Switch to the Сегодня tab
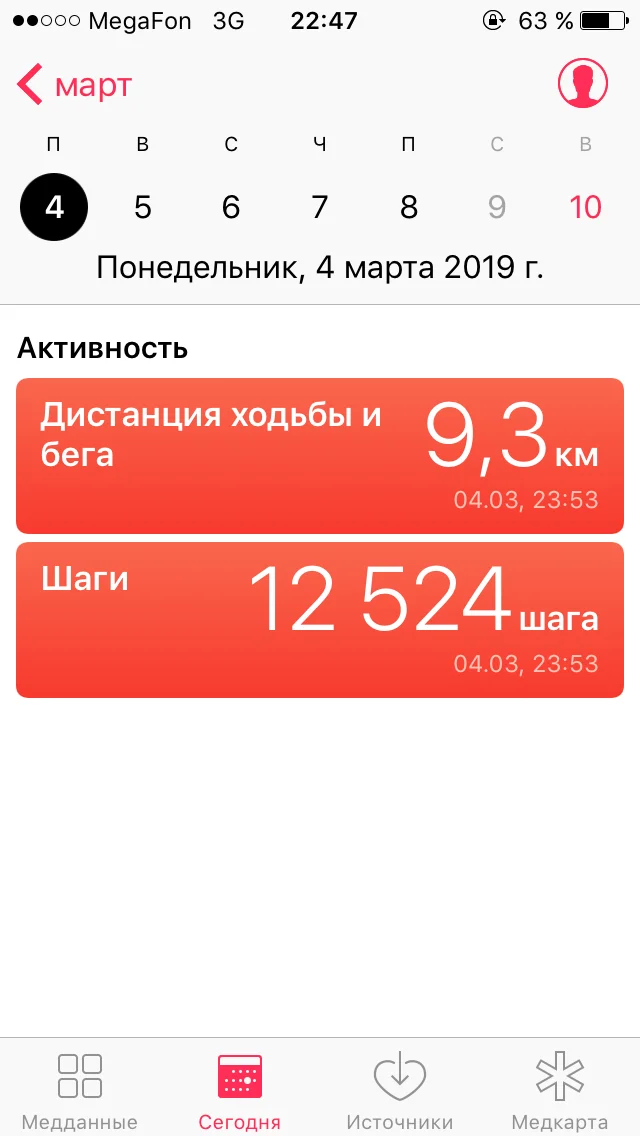The height and width of the screenshot is (1136, 640). pos(240,1089)
